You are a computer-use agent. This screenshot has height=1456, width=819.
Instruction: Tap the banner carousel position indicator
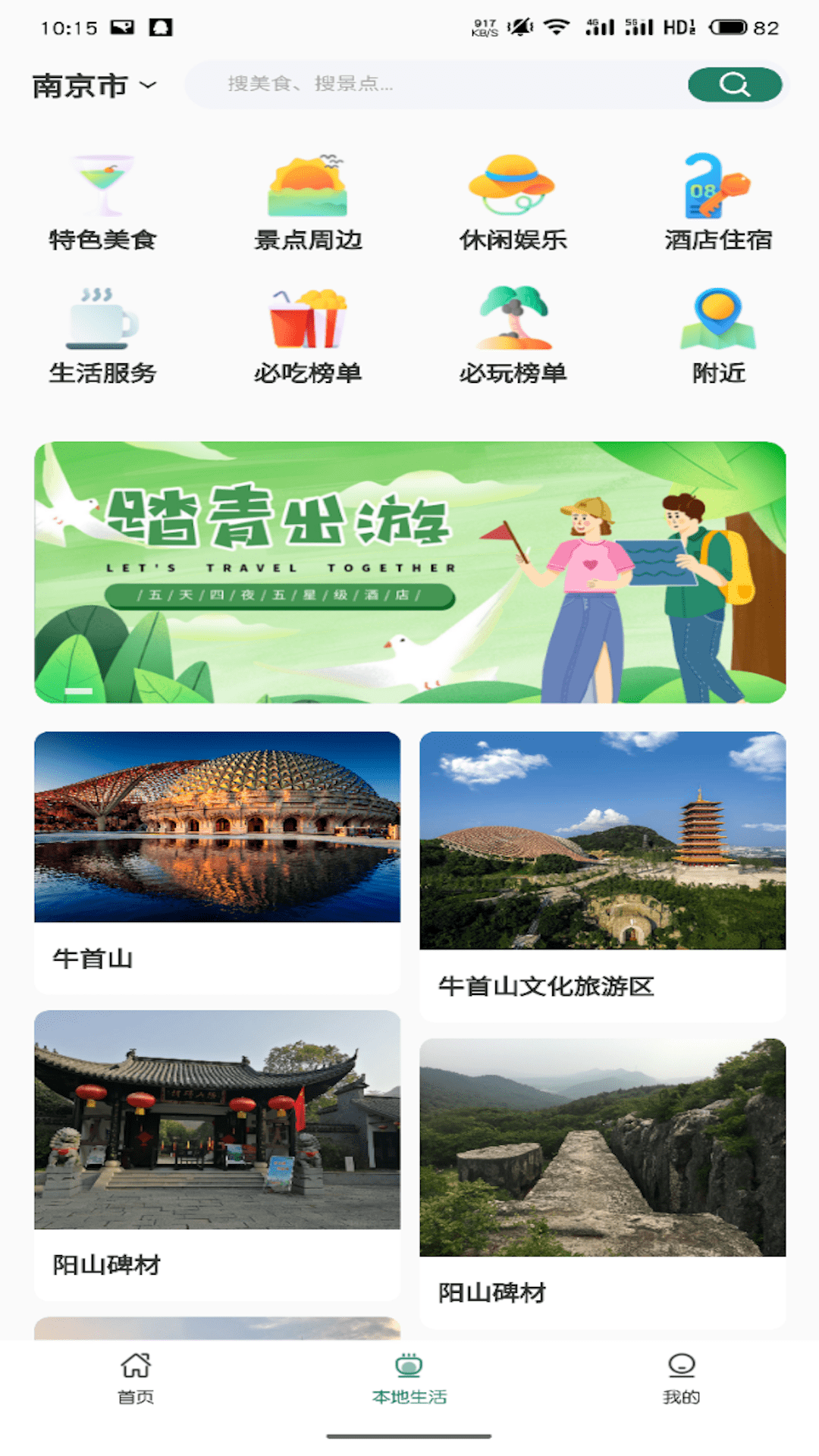point(77,691)
